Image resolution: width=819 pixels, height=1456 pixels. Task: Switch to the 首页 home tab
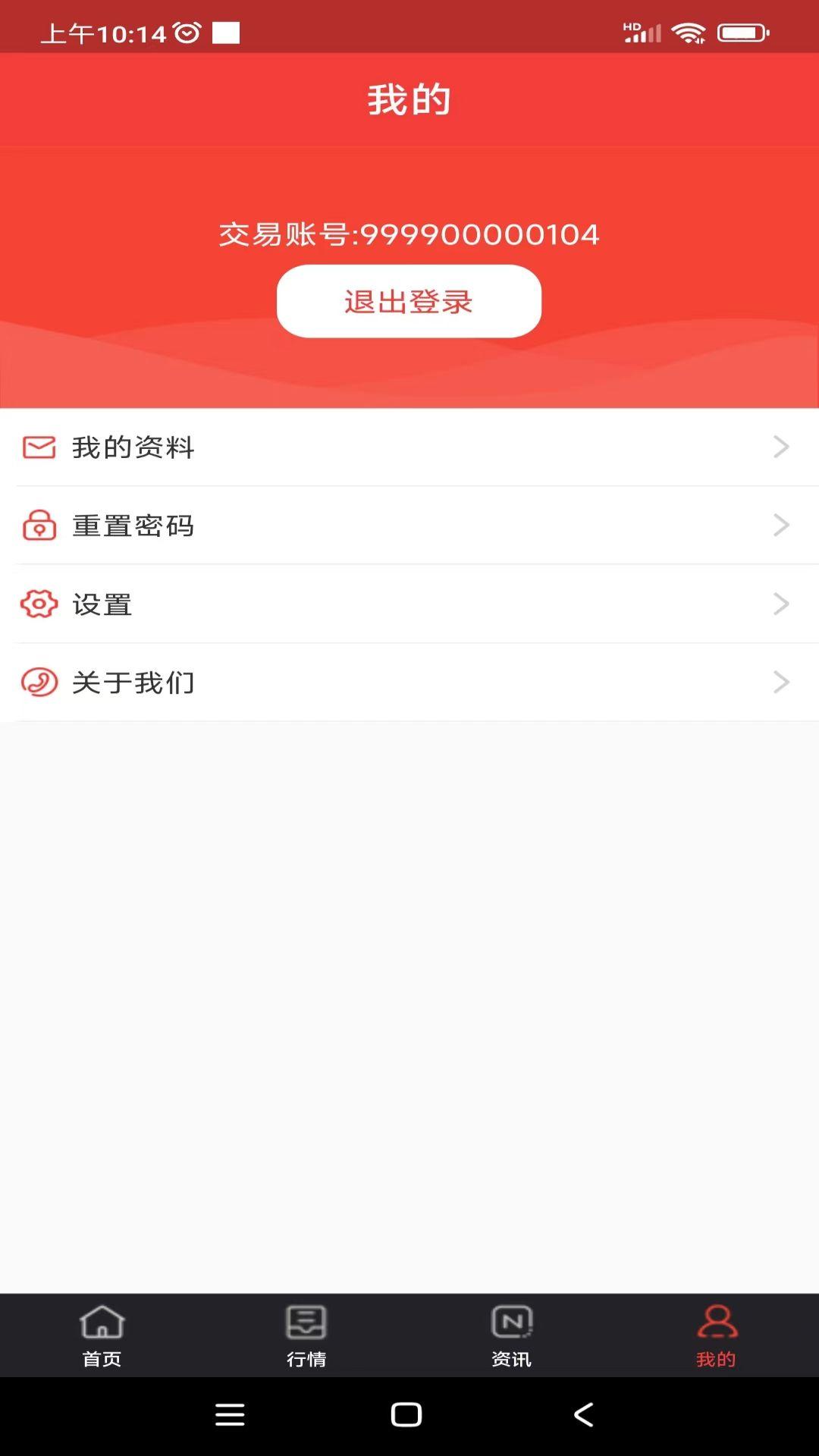pos(102,1335)
